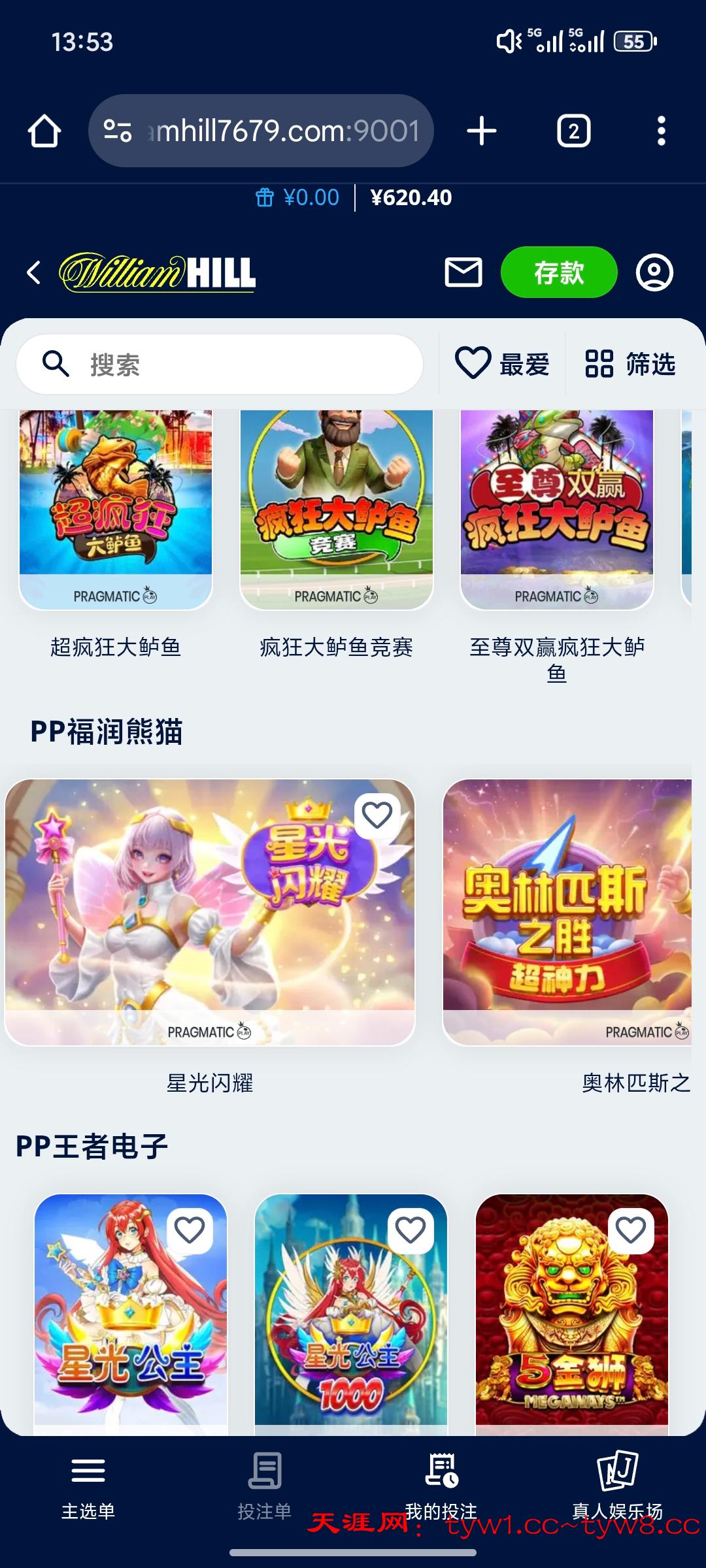Open the mail inbox envelope
The image size is (706, 1568).
pyautogui.click(x=463, y=272)
